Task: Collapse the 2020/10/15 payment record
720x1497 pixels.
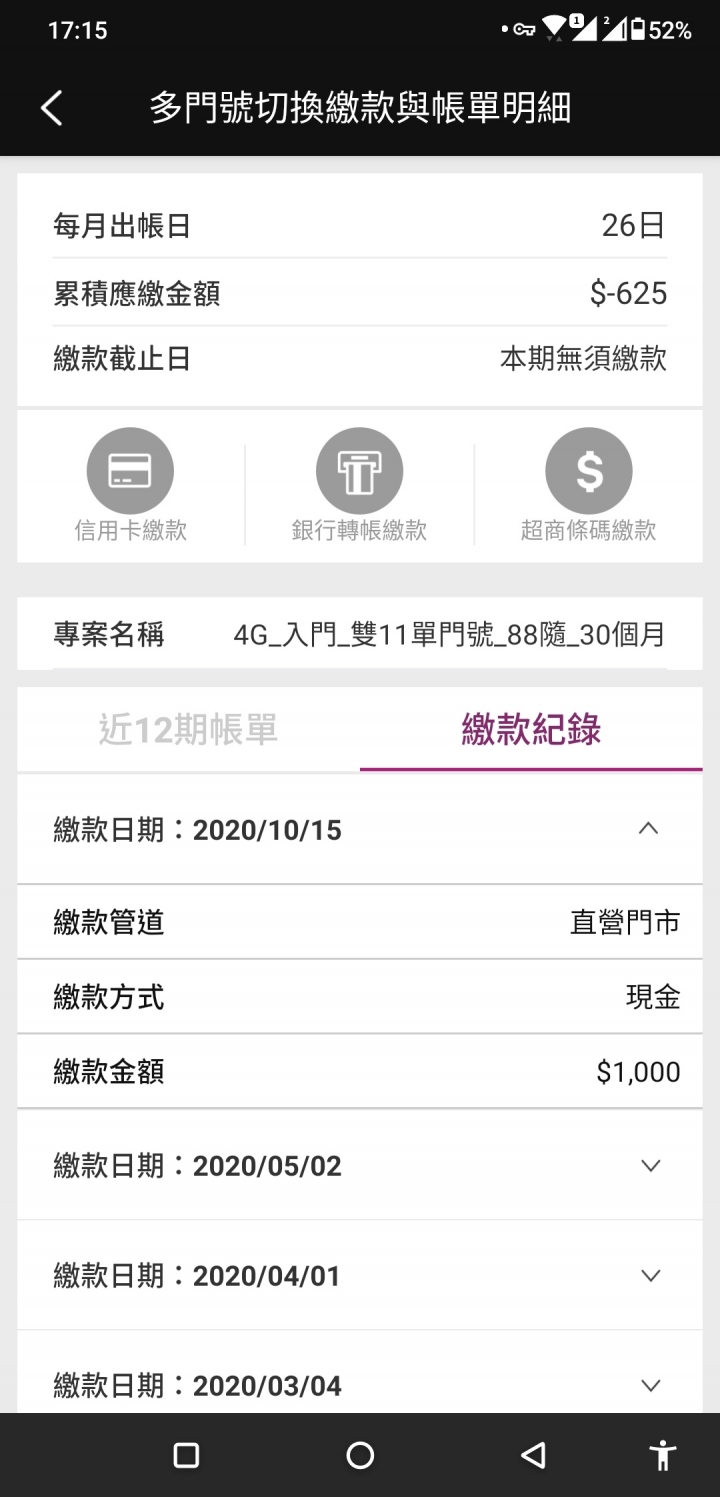Action: click(360, 829)
